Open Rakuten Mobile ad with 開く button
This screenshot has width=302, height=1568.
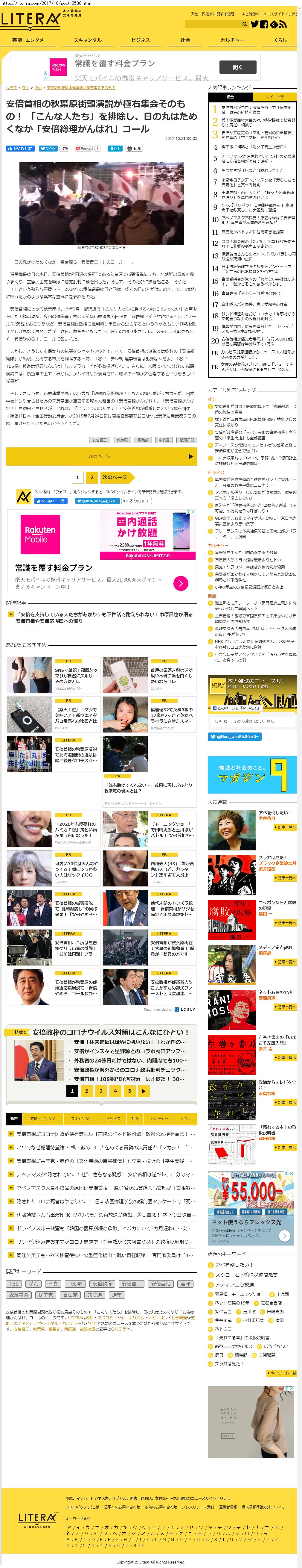coord(238,67)
